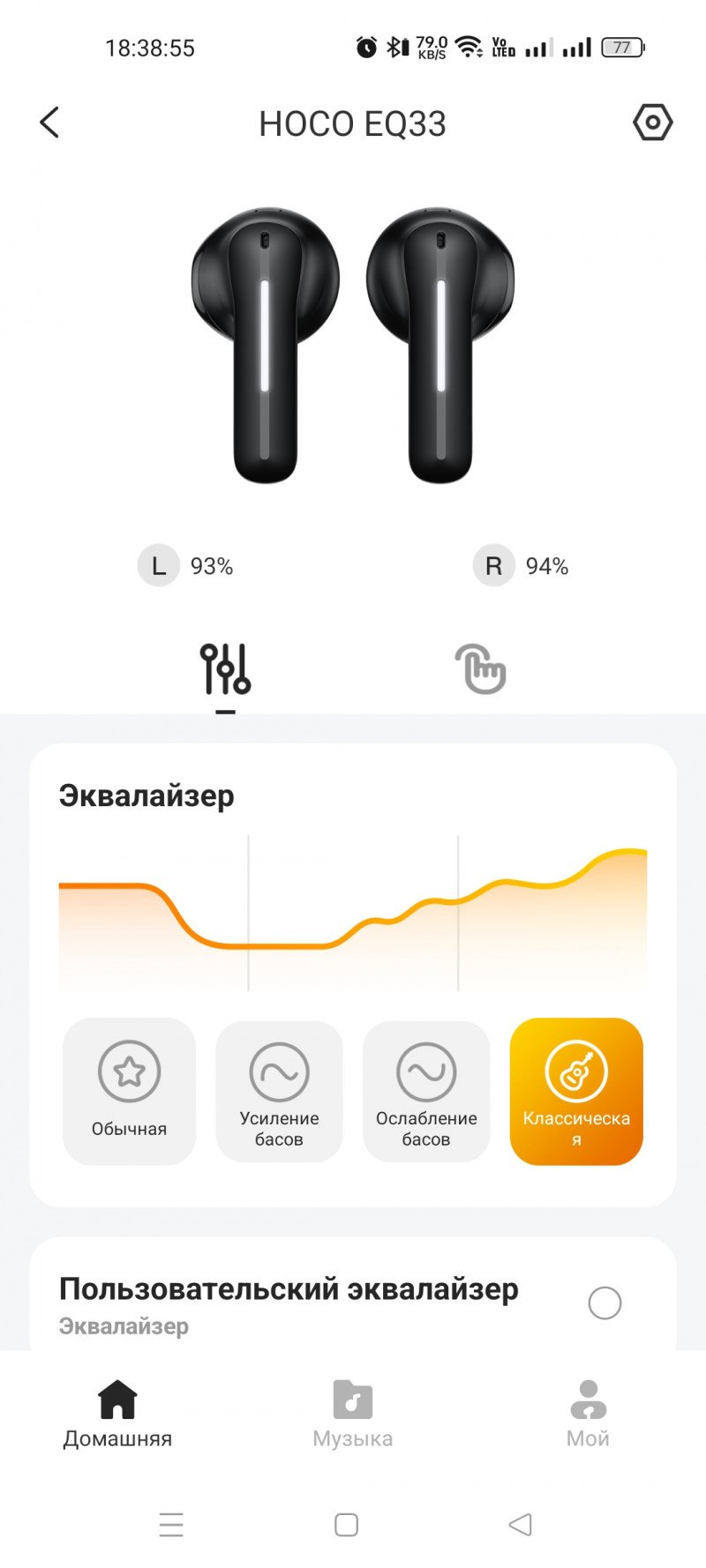Select the Классическая equalizer preset

point(576,1091)
